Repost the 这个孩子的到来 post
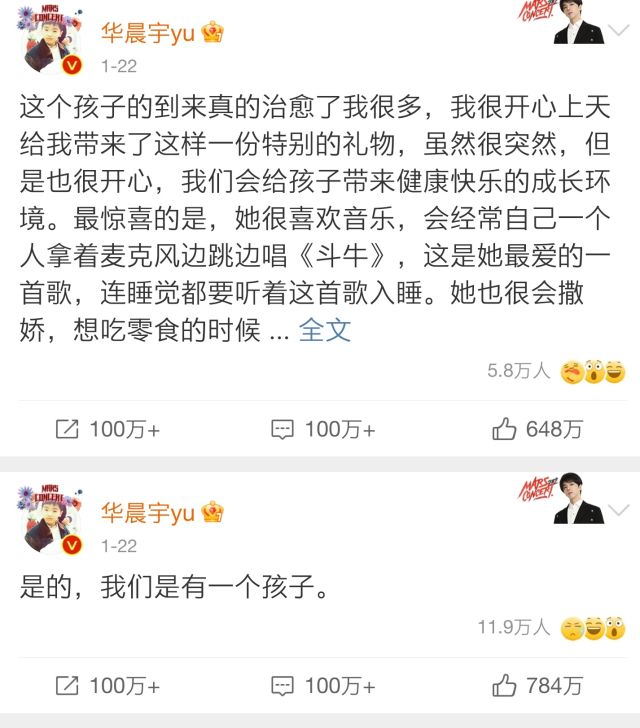 (x=107, y=429)
